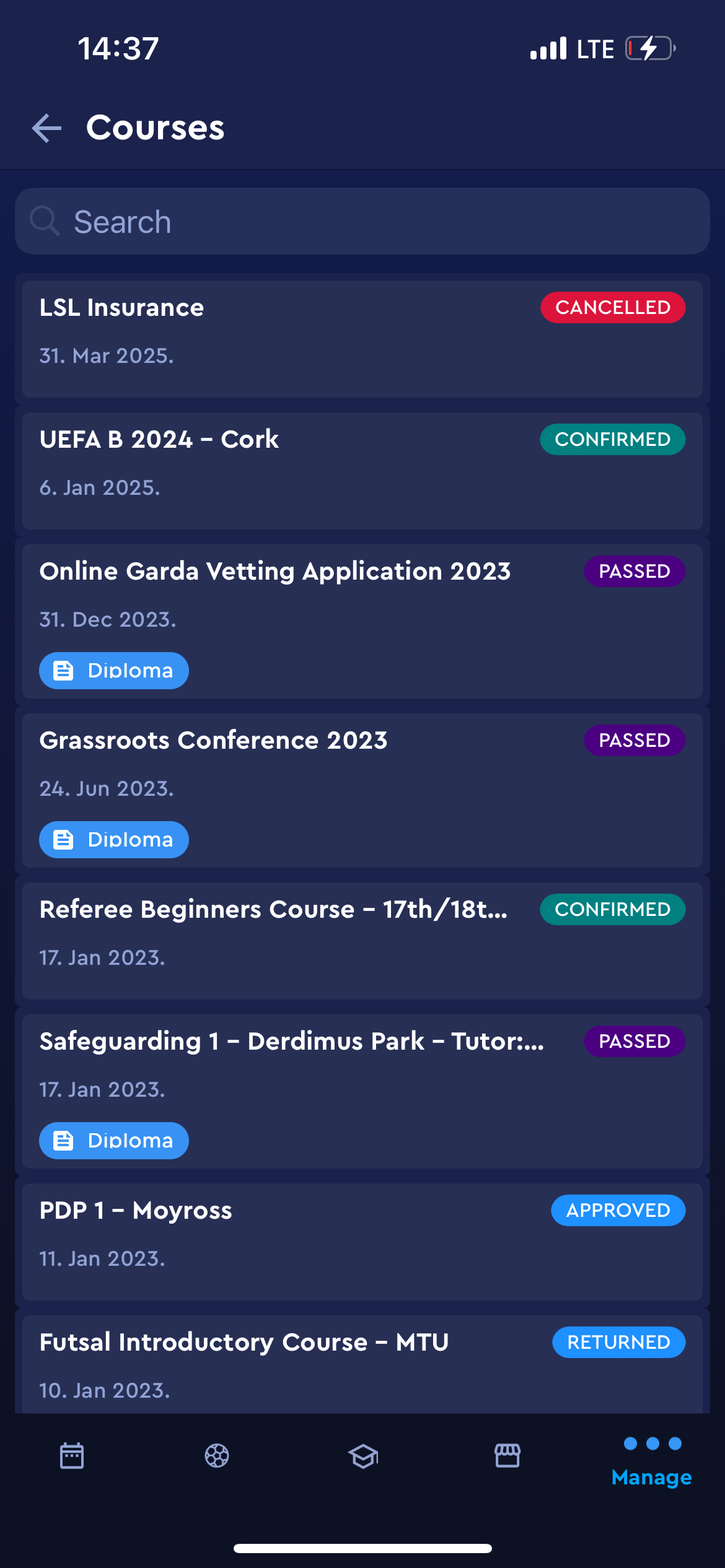View Diploma for Safeguarding 1 course
The image size is (725, 1568).
[x=114, y=1141]
